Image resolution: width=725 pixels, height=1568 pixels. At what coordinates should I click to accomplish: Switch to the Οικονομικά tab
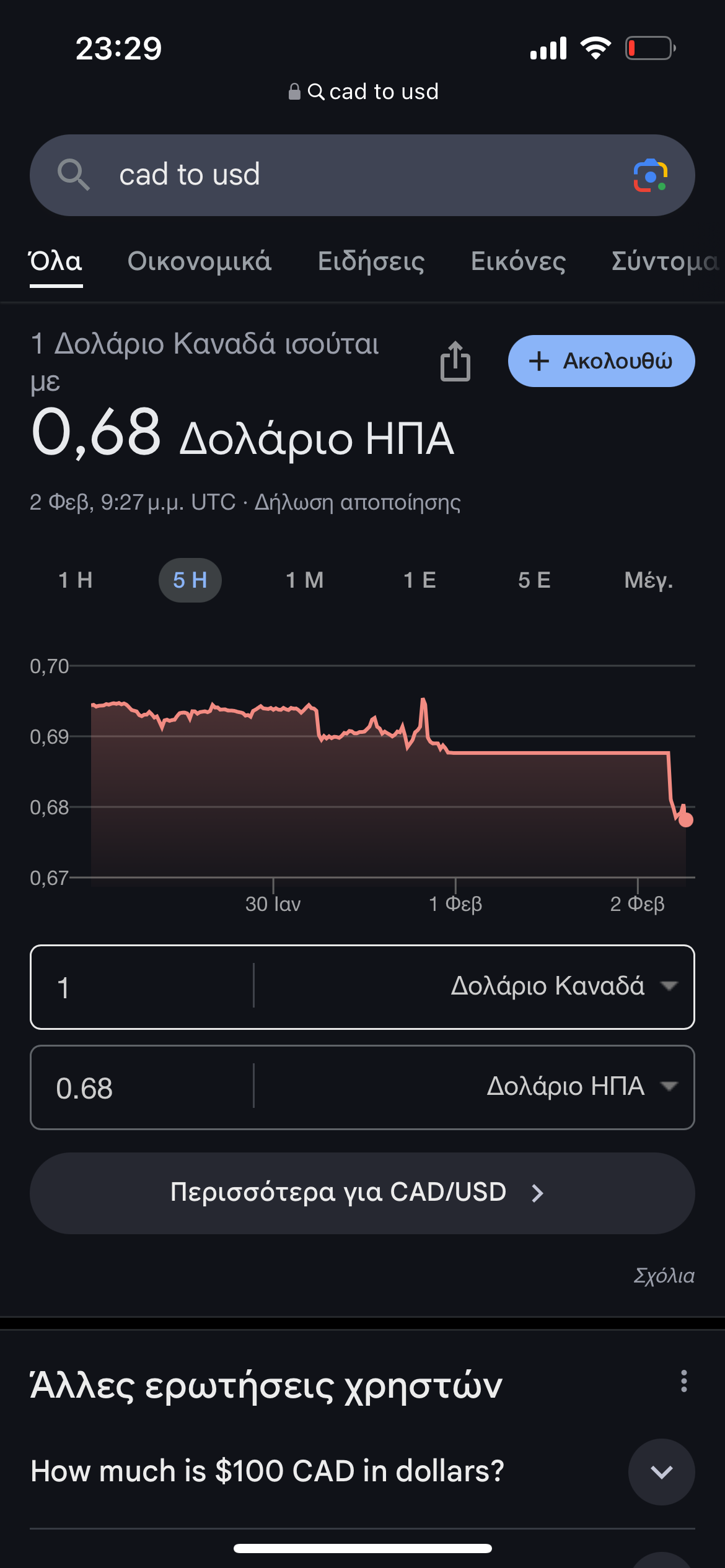[199, 261]
